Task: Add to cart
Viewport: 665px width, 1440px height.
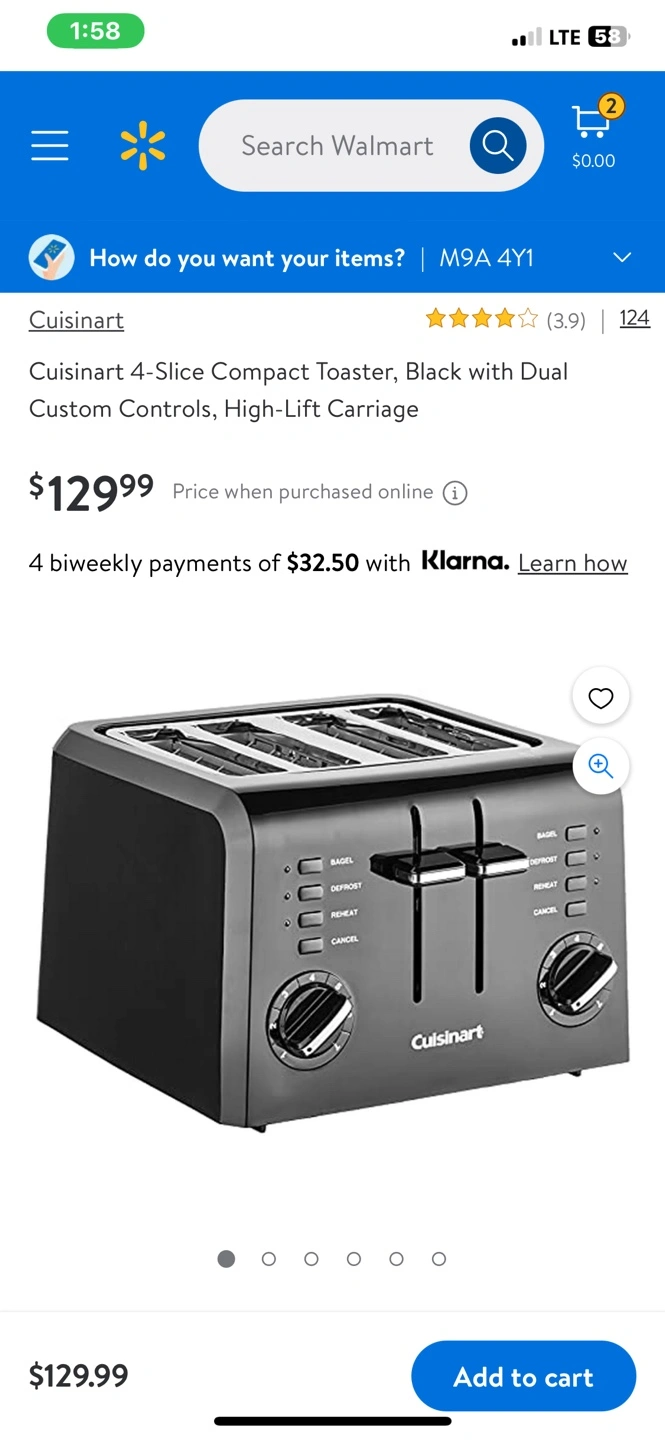Action: pos(523,1377)
